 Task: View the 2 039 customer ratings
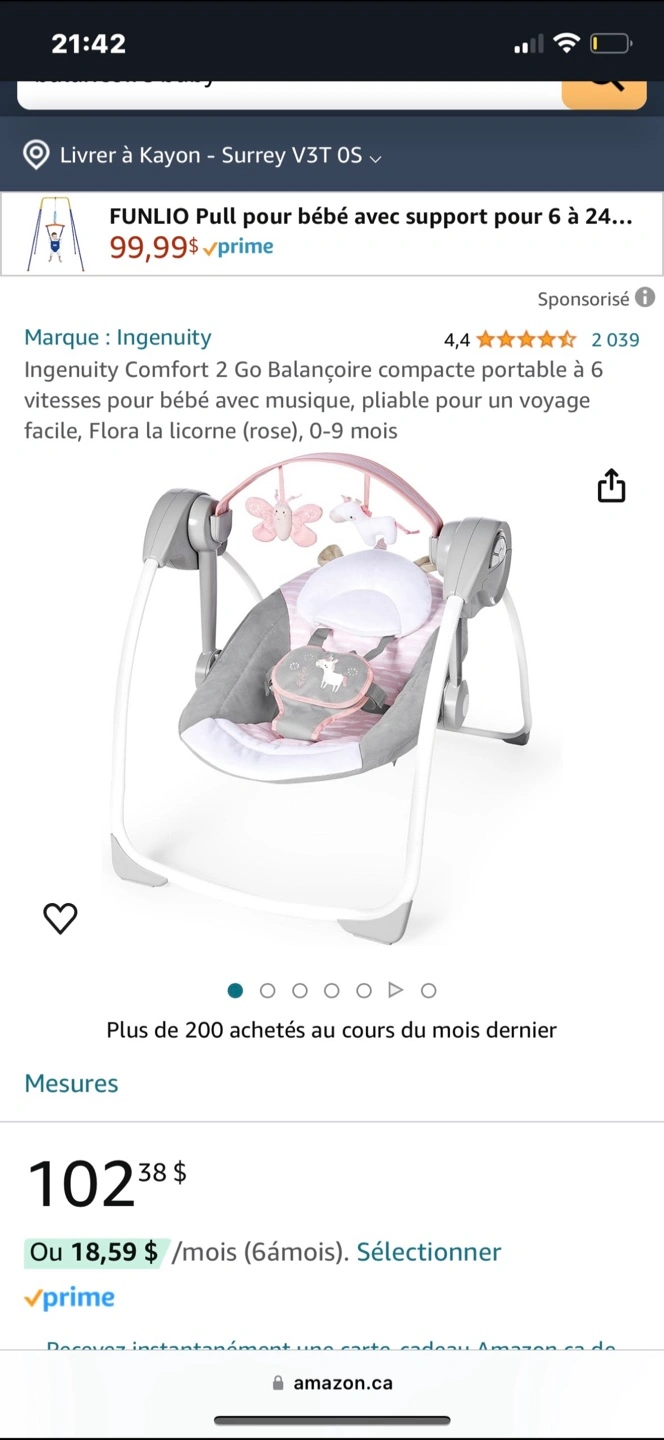(x=615, y=340)
